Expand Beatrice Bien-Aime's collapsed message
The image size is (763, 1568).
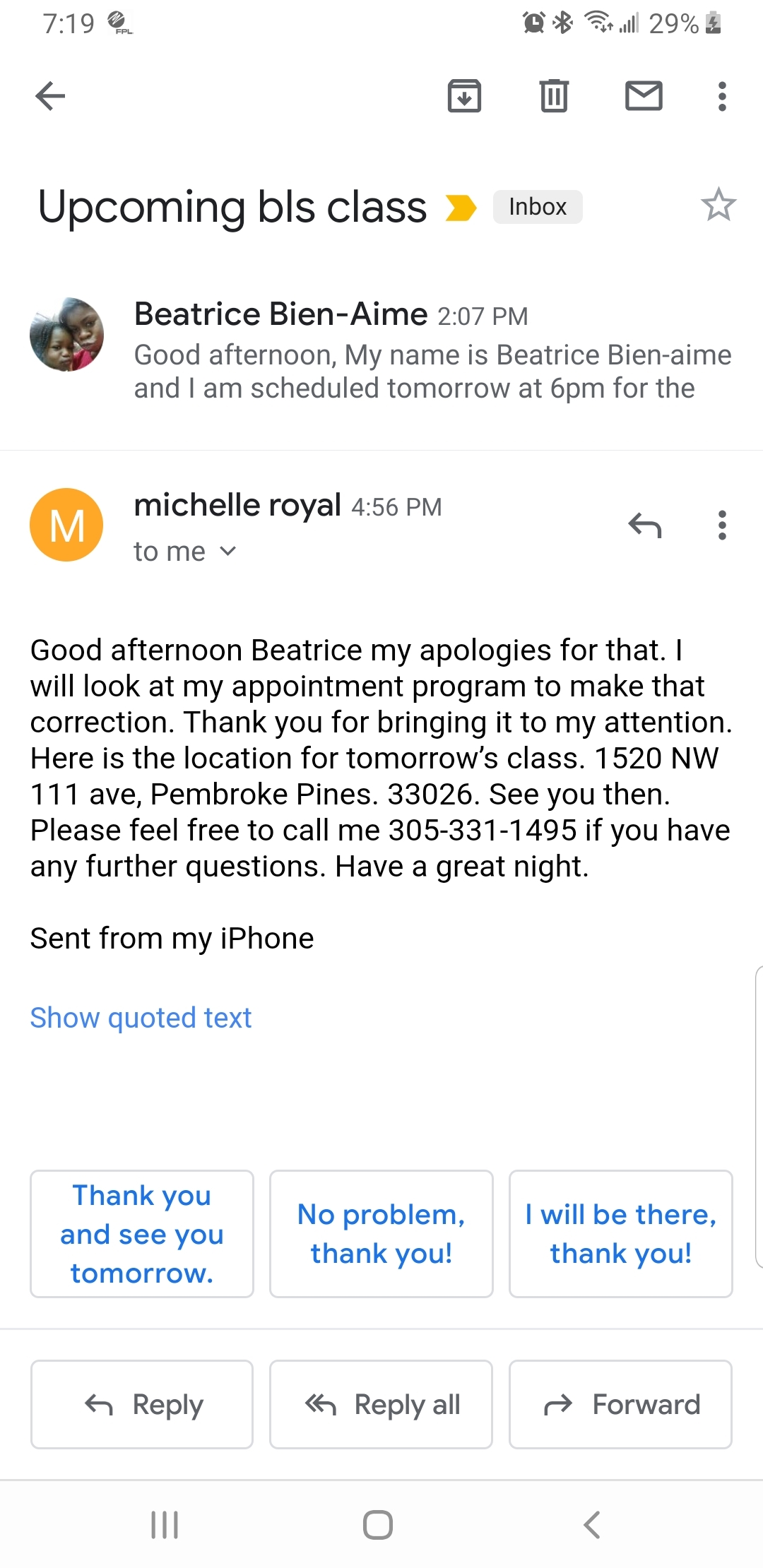(x=381, y=351)
